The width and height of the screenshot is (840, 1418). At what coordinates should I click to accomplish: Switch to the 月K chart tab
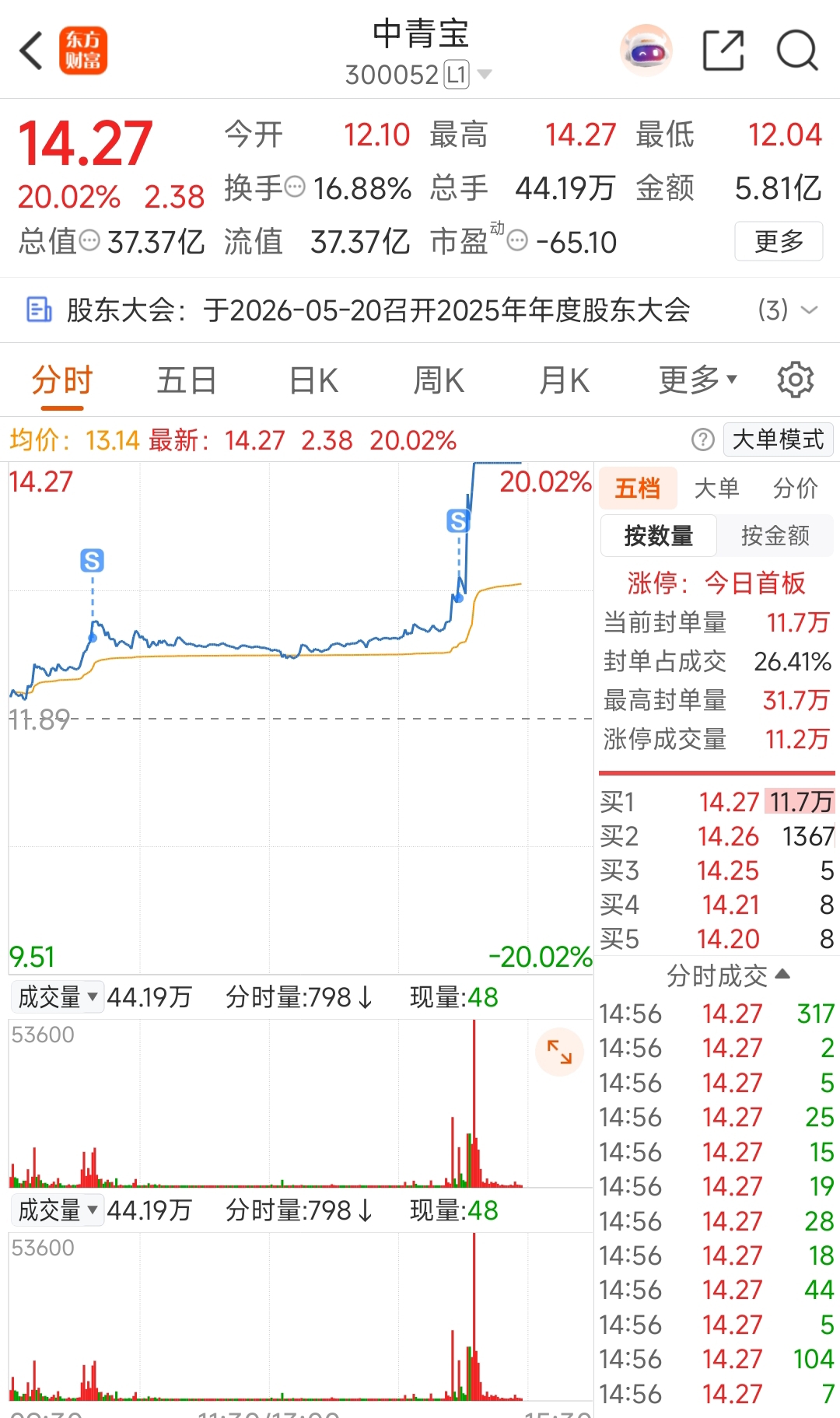pyautogui.click(x=565, y=381)
